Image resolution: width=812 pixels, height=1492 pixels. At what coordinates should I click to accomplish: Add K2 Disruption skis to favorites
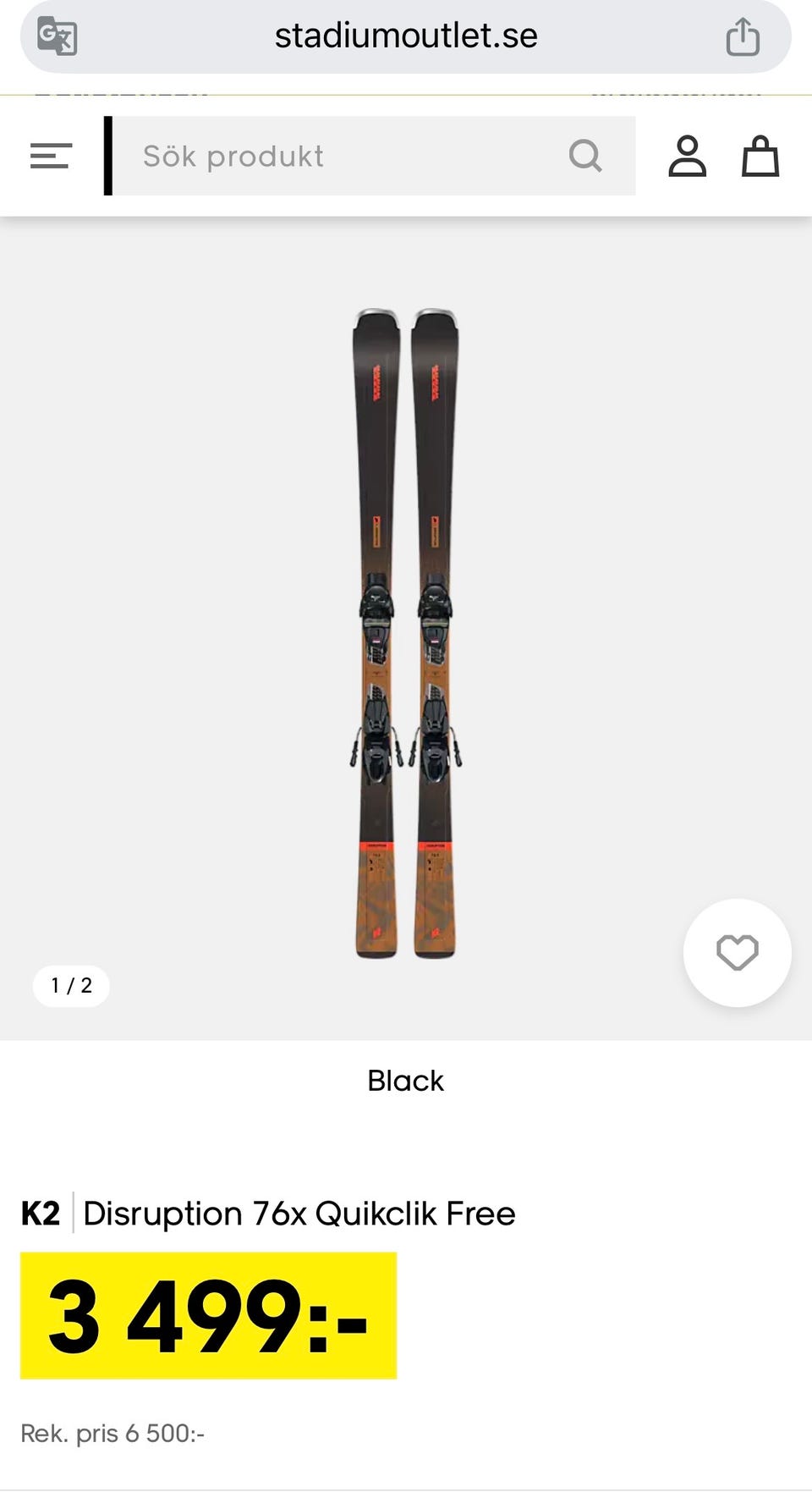[x=737, y=953]
